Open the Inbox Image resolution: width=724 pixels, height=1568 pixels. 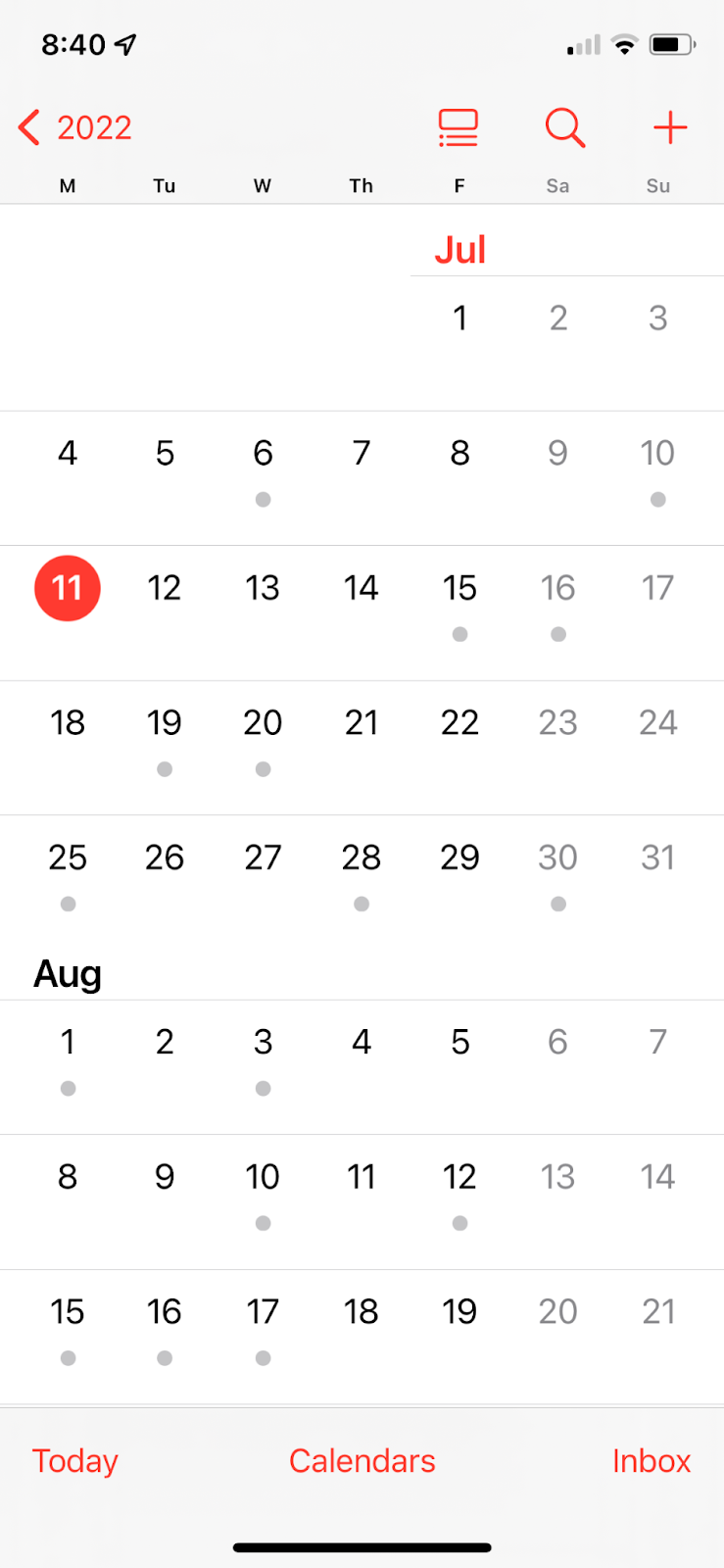pos(651,1460)
